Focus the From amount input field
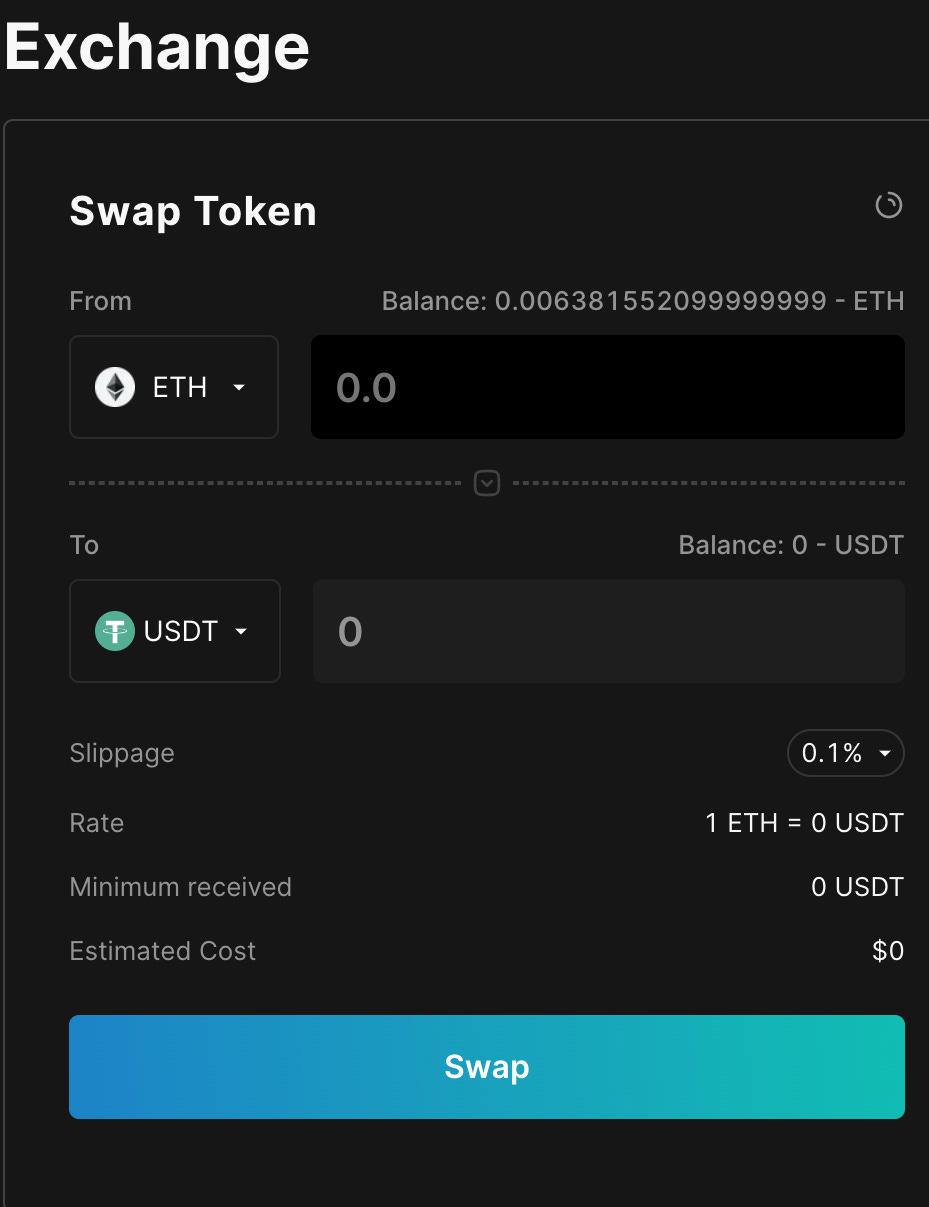 tap(608, 387)
